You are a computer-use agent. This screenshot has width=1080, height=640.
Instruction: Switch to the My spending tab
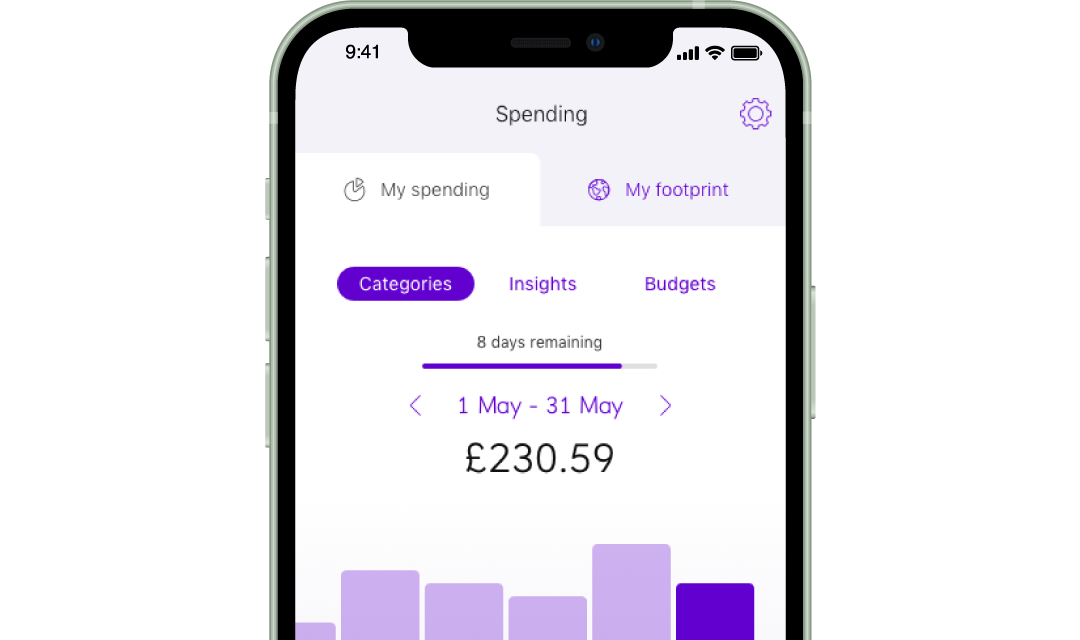[418, 190]
